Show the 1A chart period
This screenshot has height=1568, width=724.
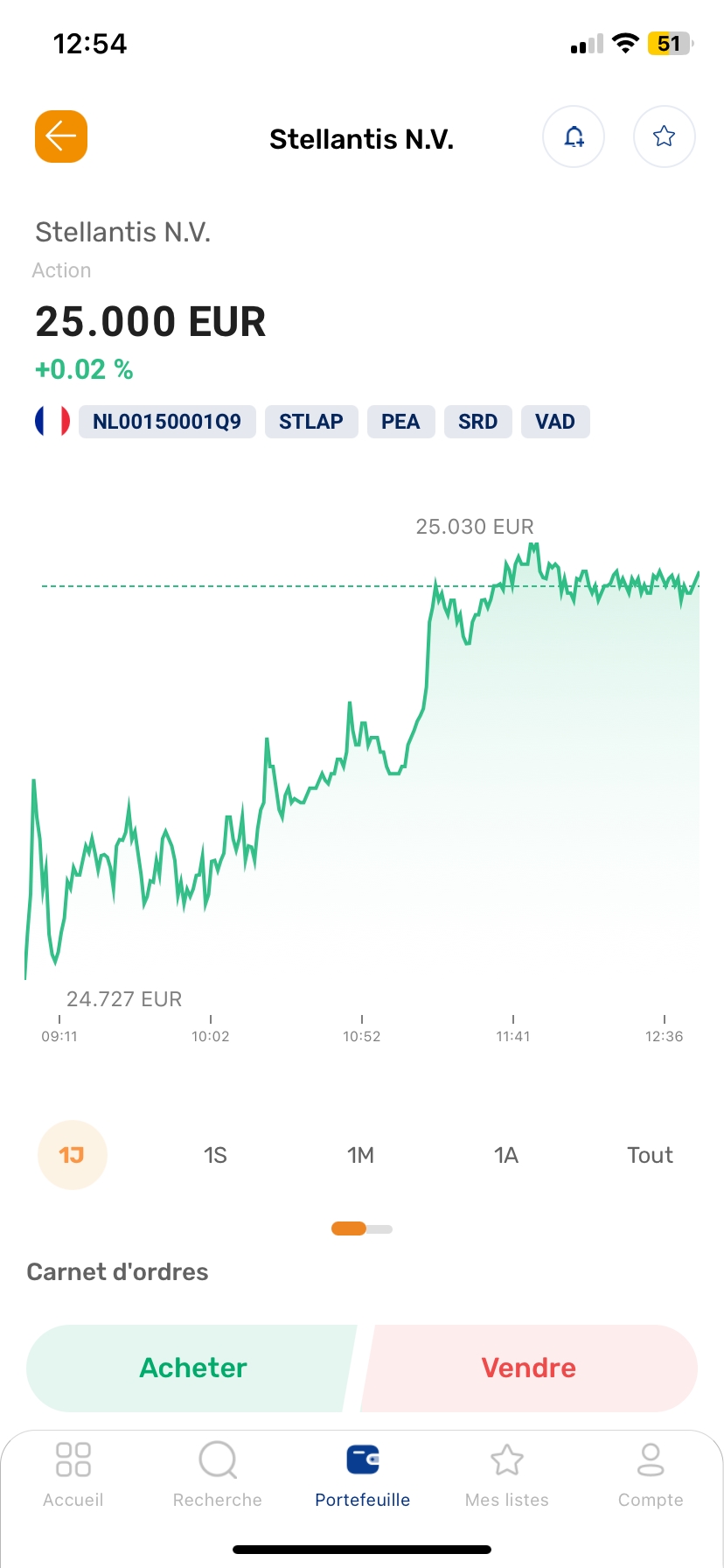[506, 1155]
